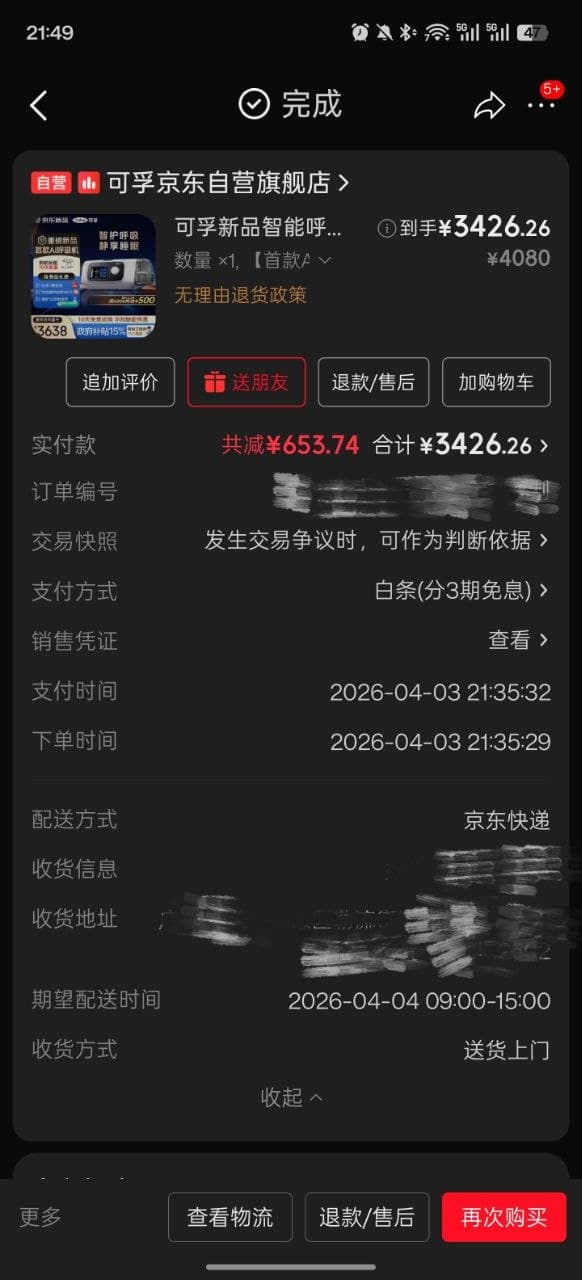Tap the red 再次购买 button

point(504,1217)
